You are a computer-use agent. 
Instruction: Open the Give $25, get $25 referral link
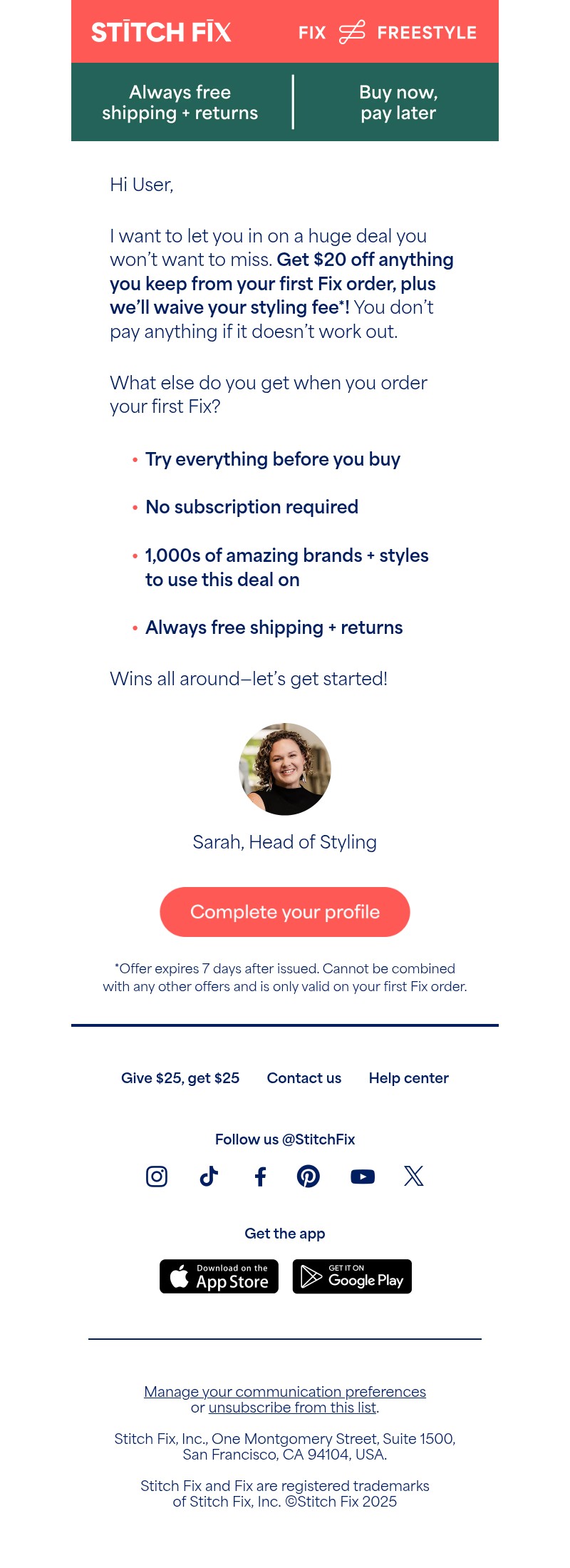click(180, 1078)
